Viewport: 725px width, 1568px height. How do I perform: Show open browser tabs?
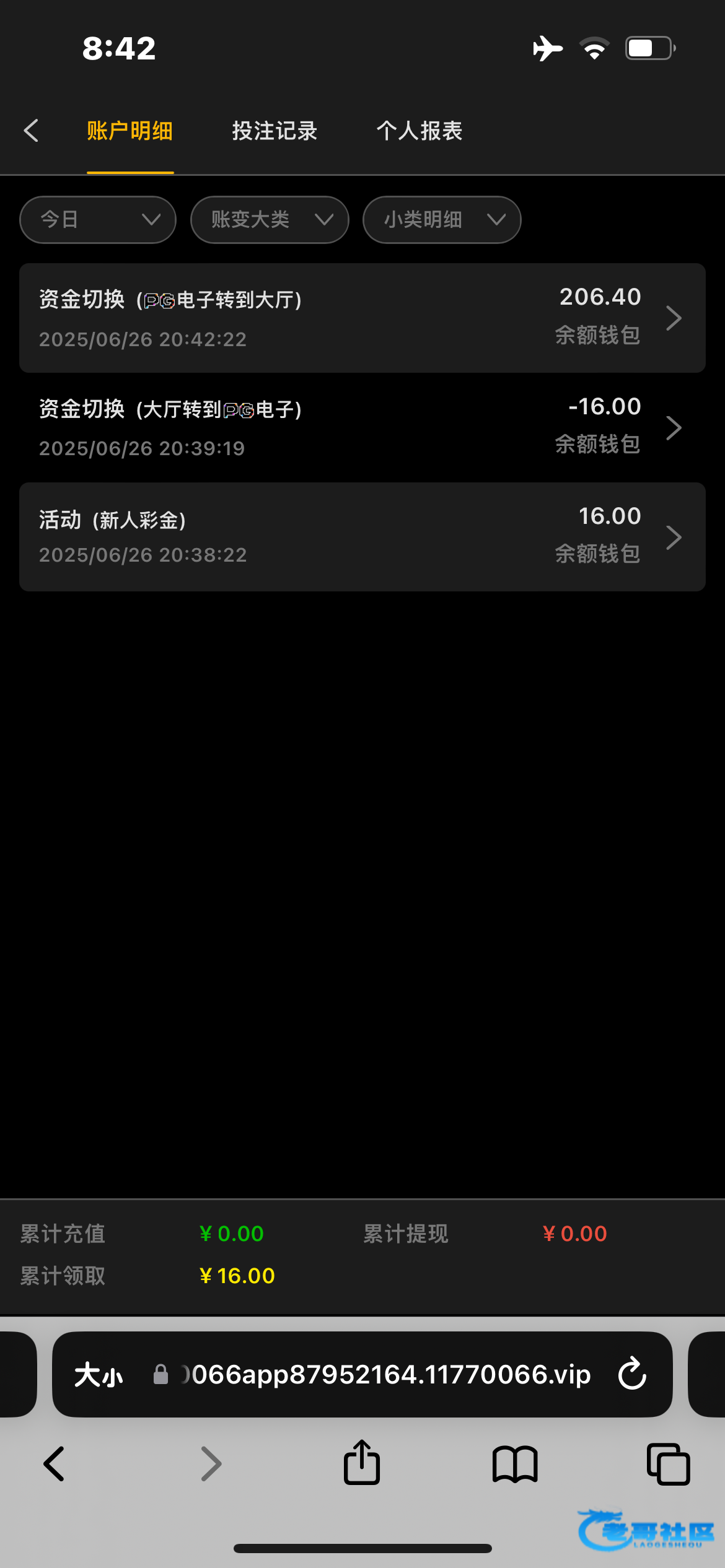668,1464
